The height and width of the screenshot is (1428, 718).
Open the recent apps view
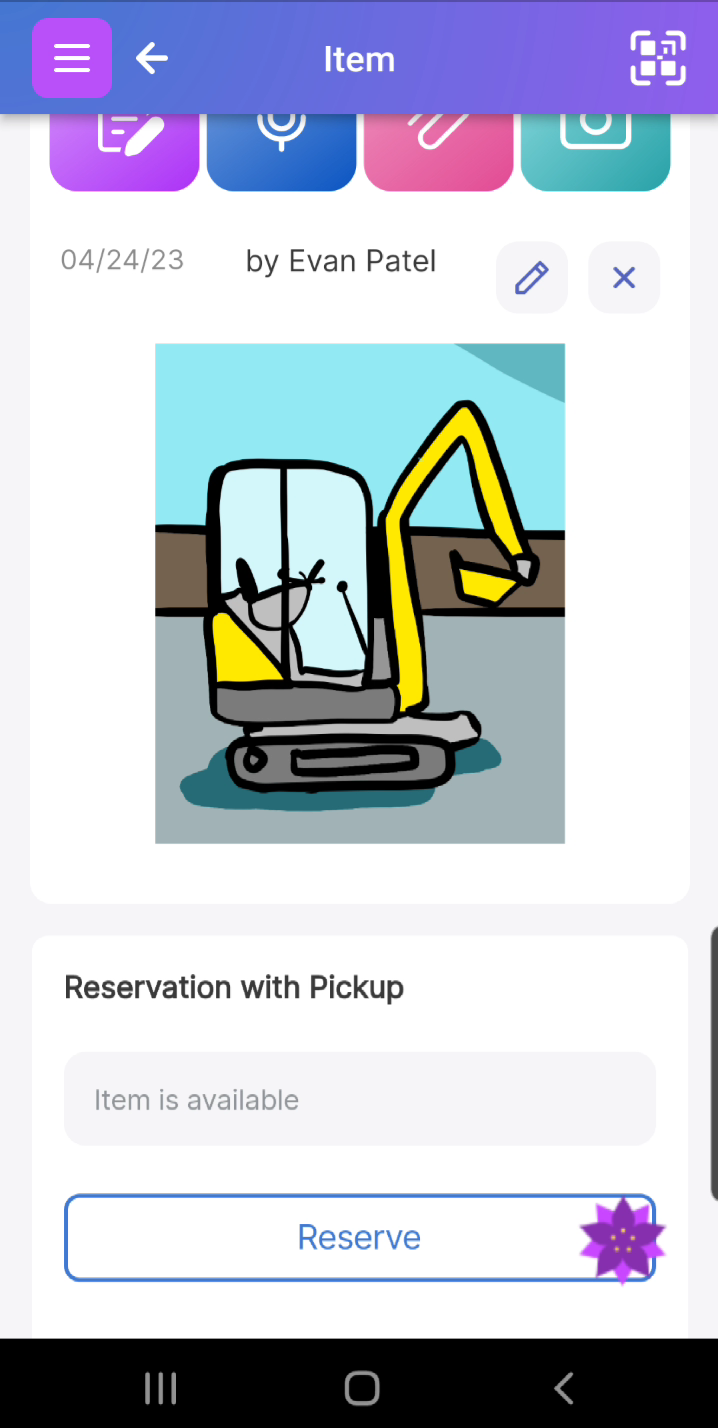point(160,1388)
